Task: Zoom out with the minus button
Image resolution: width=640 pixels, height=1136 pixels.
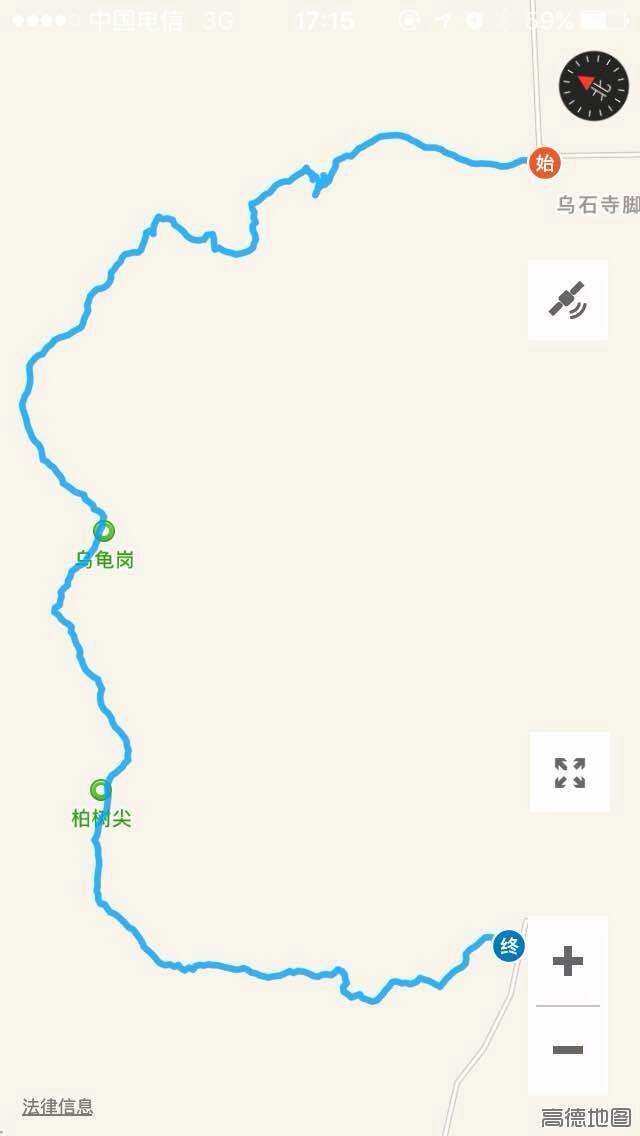Action: [x=568, y=1049]
